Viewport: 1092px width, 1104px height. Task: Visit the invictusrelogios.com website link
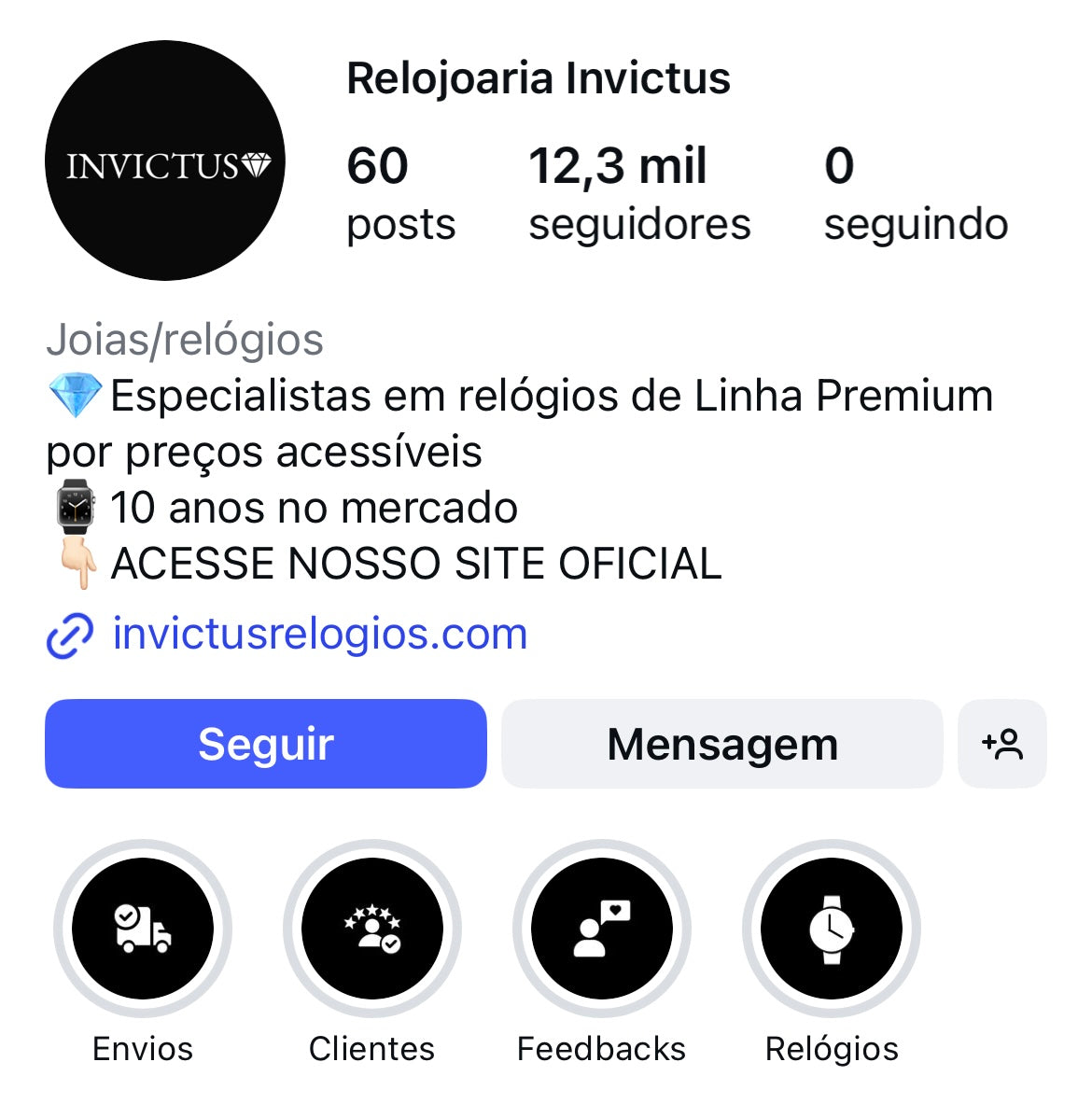319,635
